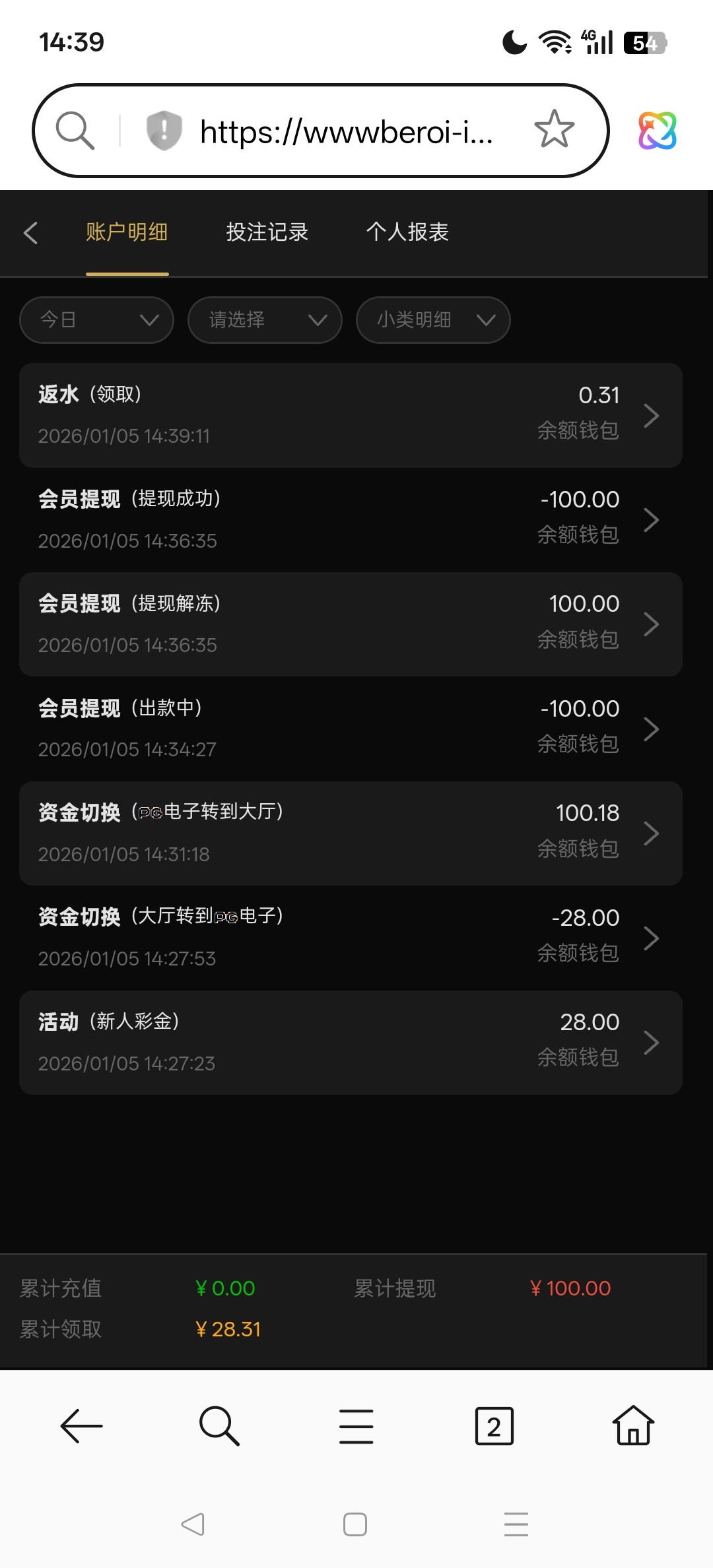
Task: Tap the home icon in bottom toolbar
Action: pos(632,1425)
